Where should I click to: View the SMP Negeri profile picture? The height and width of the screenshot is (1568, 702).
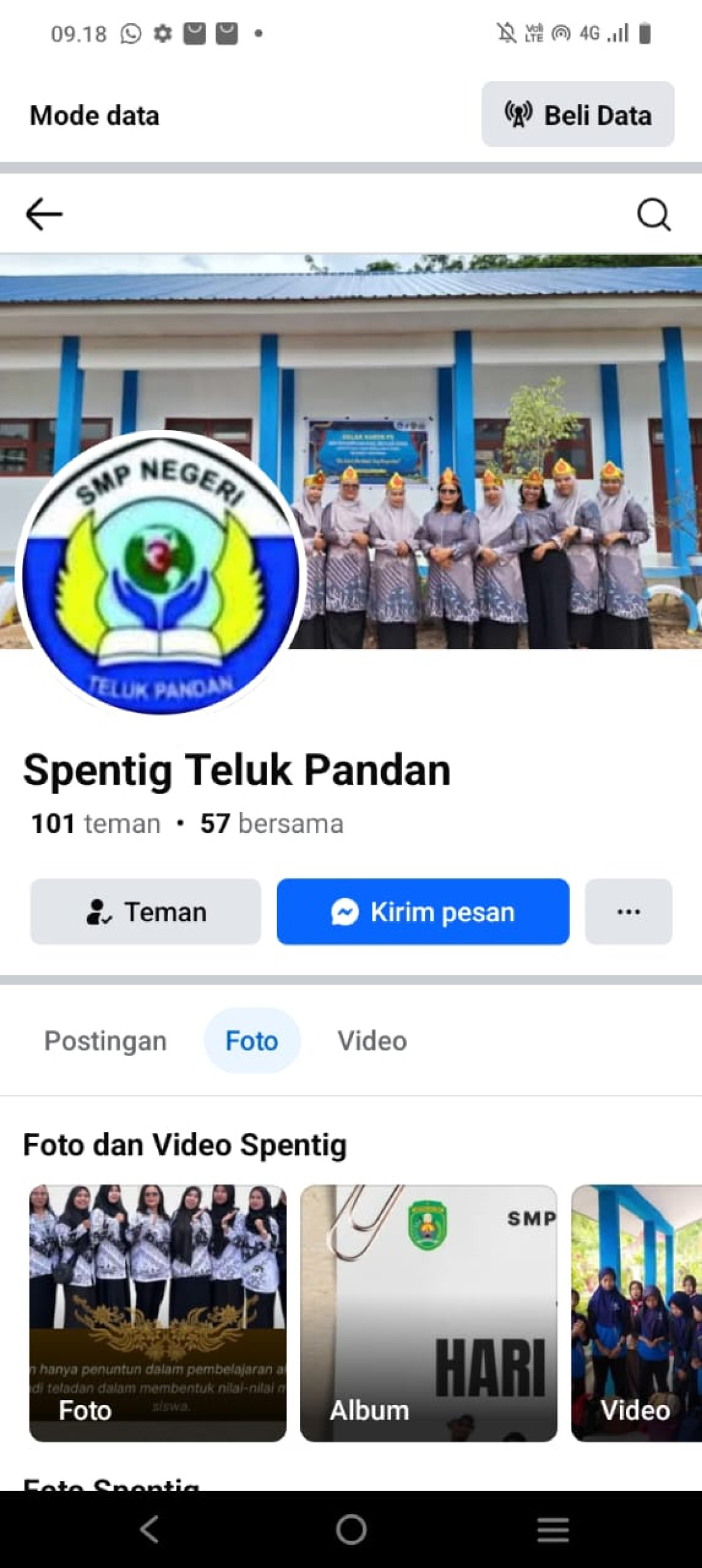(x=160, y=573)
